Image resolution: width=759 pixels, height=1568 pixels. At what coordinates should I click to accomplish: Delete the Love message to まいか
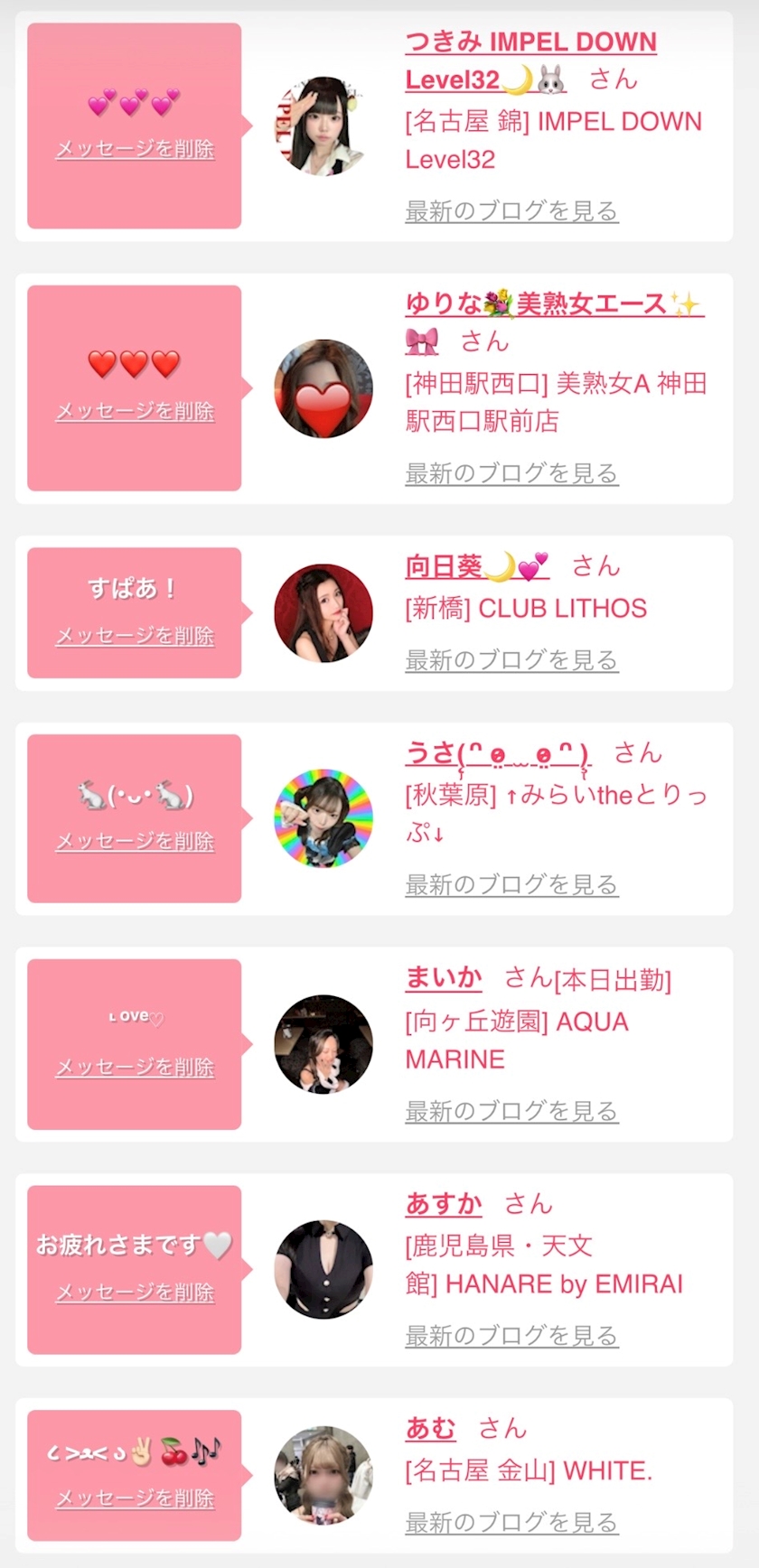pyautogui.click(x=135, y=1067)
